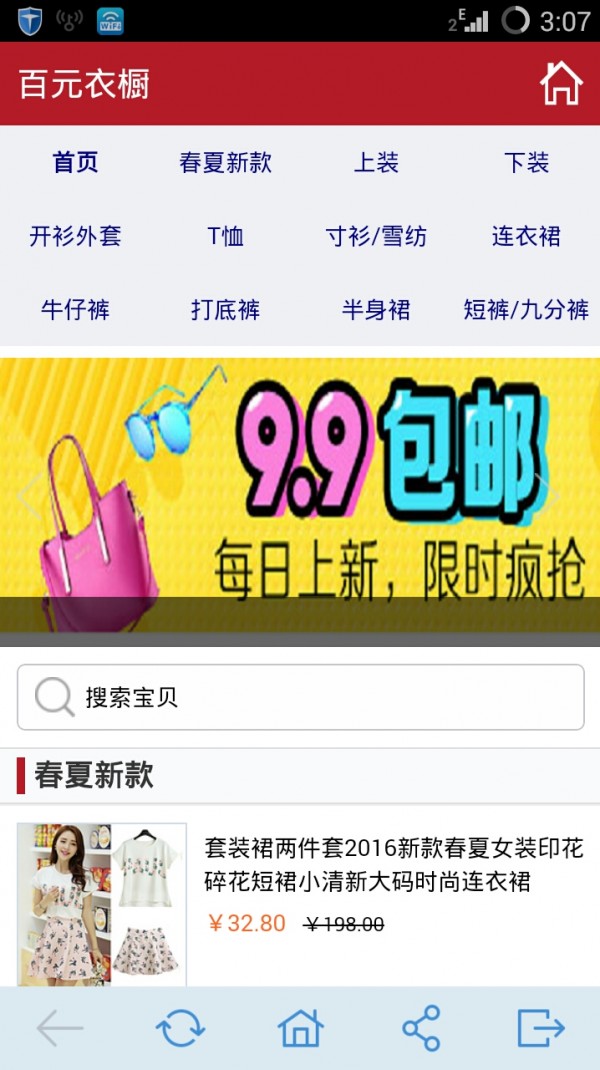Open the 套装裙两件套 product listing

point(393,865)
